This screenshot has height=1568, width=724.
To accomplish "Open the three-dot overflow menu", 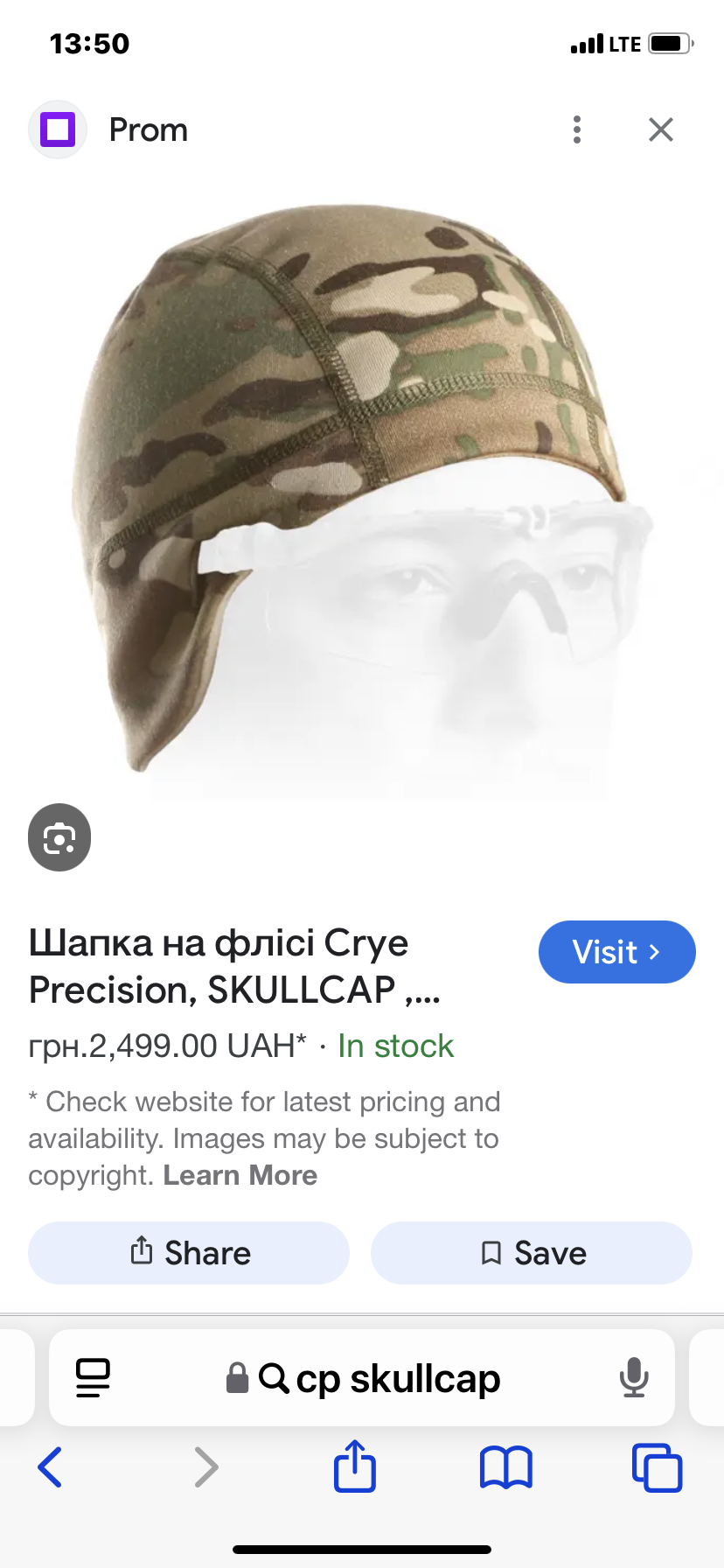I will [576, 129].
